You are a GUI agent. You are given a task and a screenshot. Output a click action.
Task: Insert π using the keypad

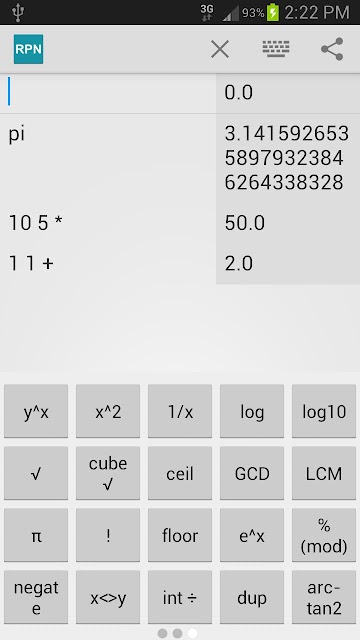tap(36, 535)
